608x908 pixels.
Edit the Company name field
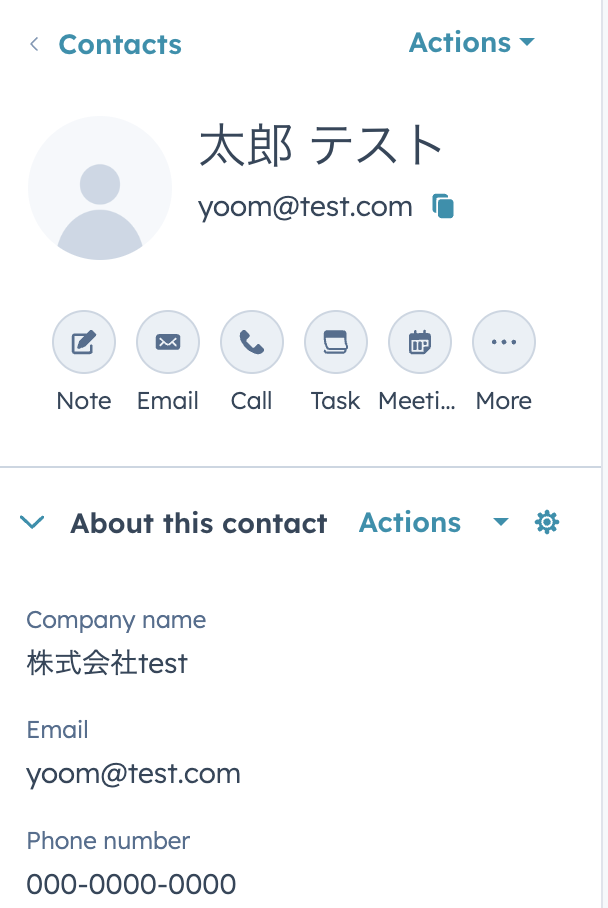[108, 663]
